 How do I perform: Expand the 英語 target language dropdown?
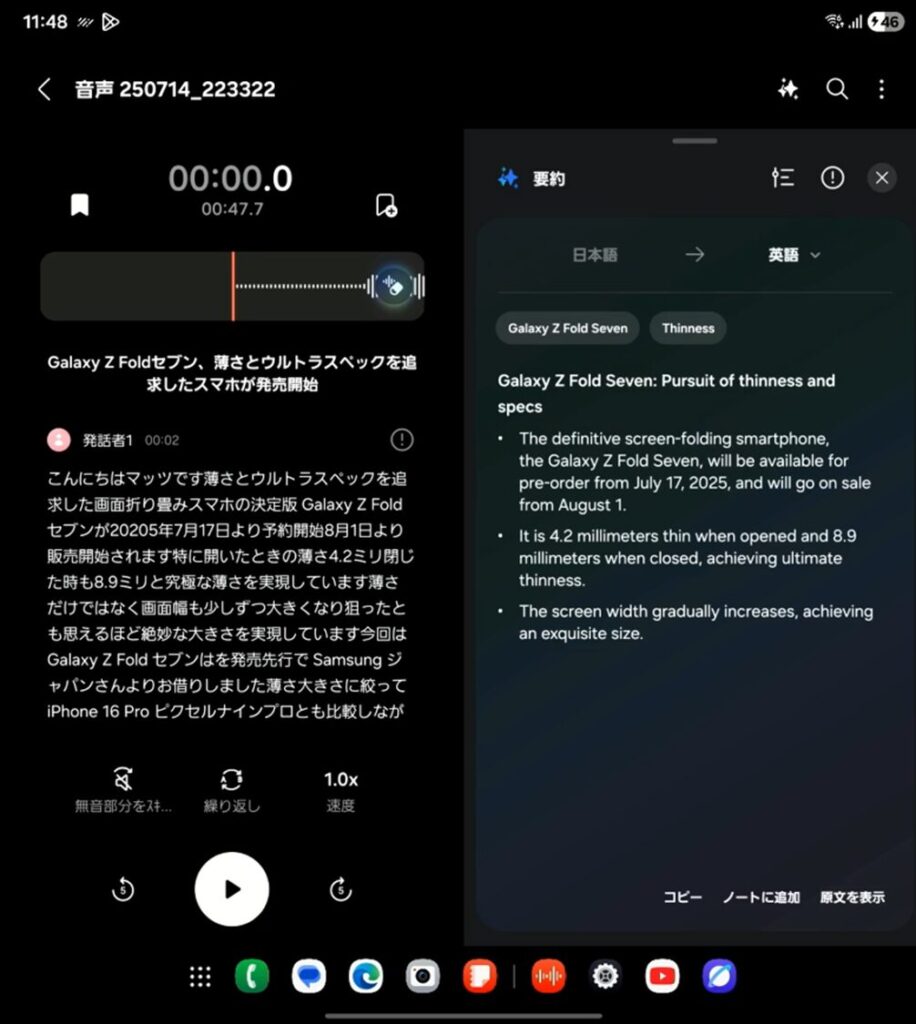(x=795, y=255)
